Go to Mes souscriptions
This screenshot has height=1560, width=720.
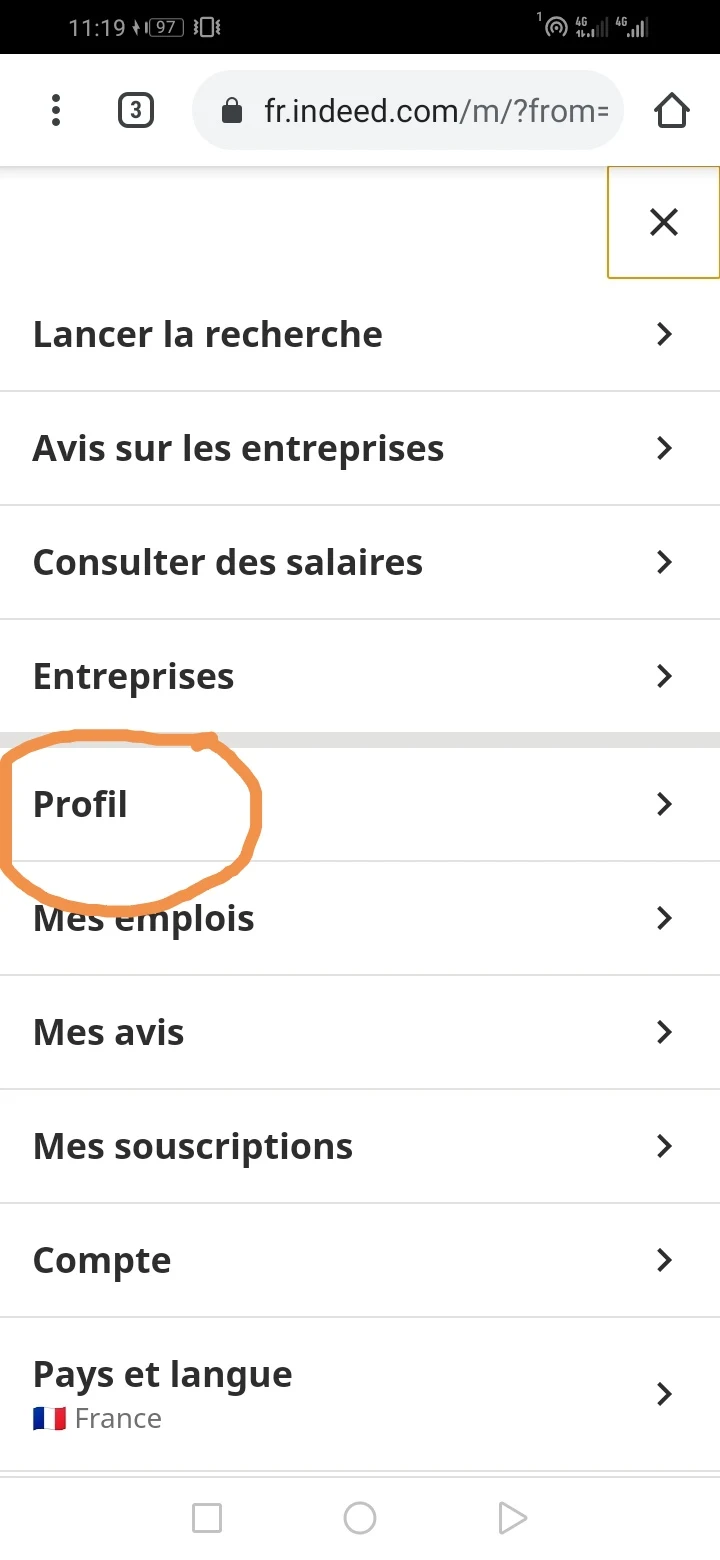pos(360,1146)
